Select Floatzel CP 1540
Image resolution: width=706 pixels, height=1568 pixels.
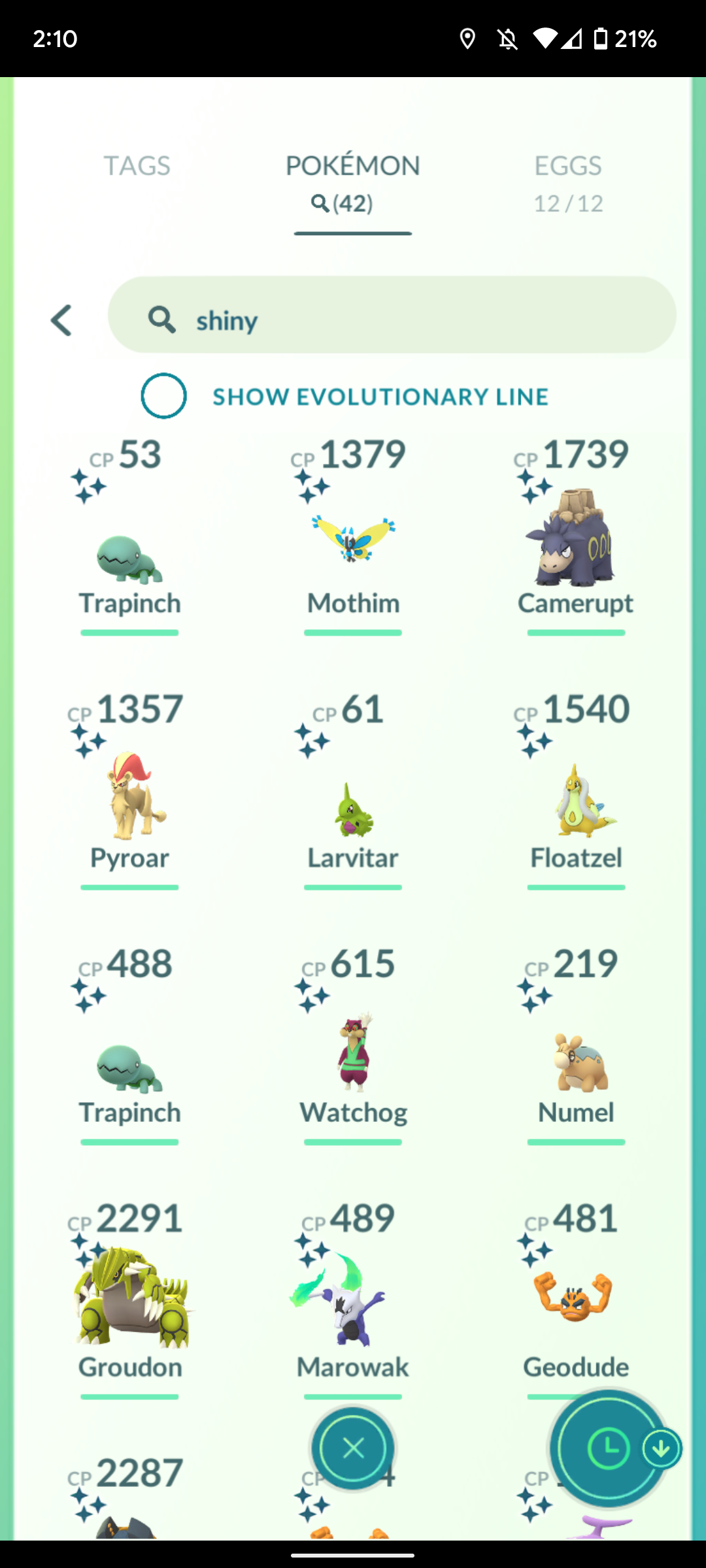tap(575, 791)
